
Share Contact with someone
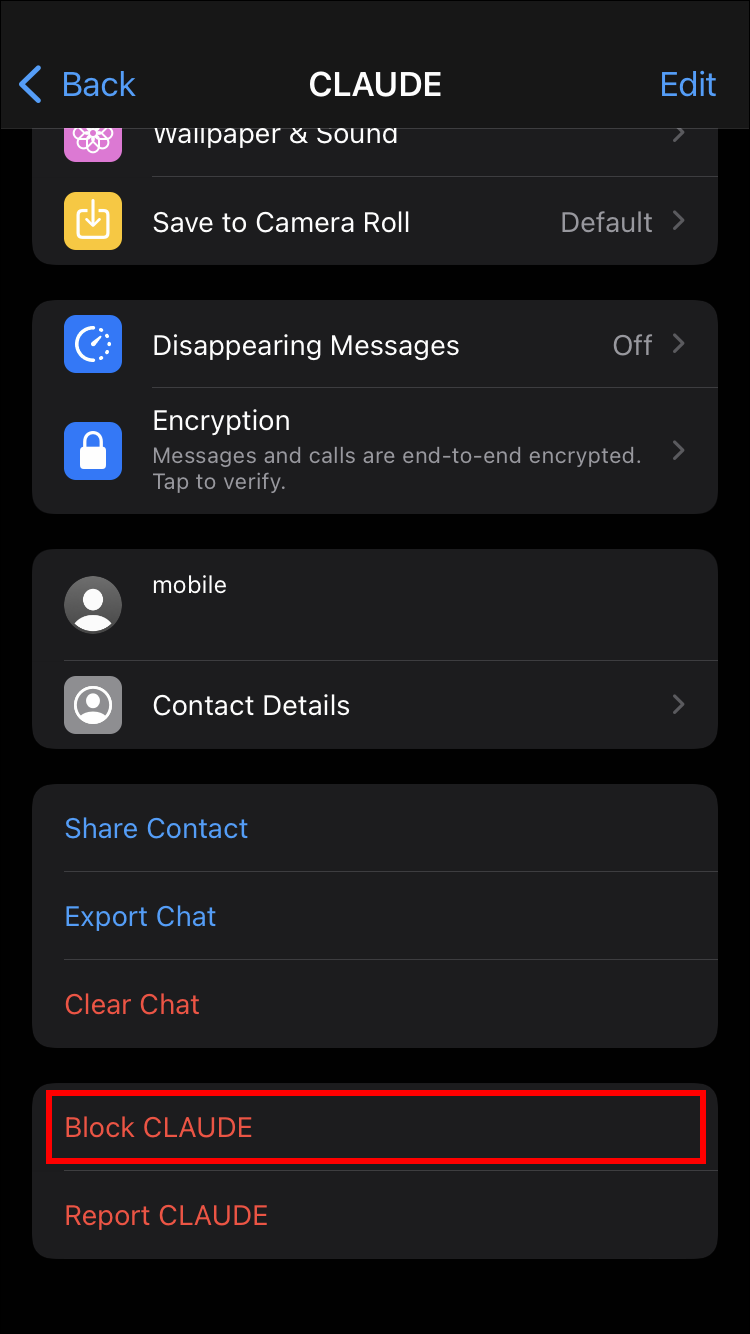pyautogui.click(x=157, y=828)
